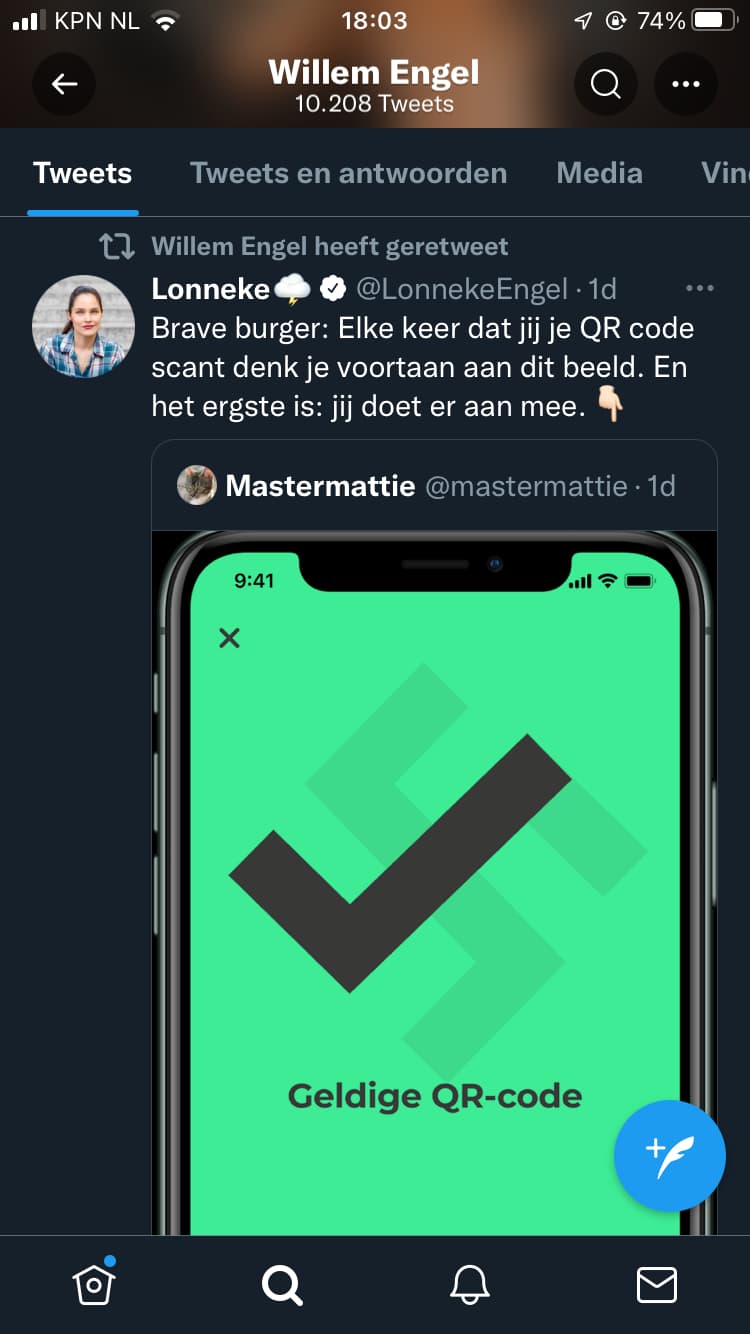Open Lonneke's profile picture

[x=83, y=326]
